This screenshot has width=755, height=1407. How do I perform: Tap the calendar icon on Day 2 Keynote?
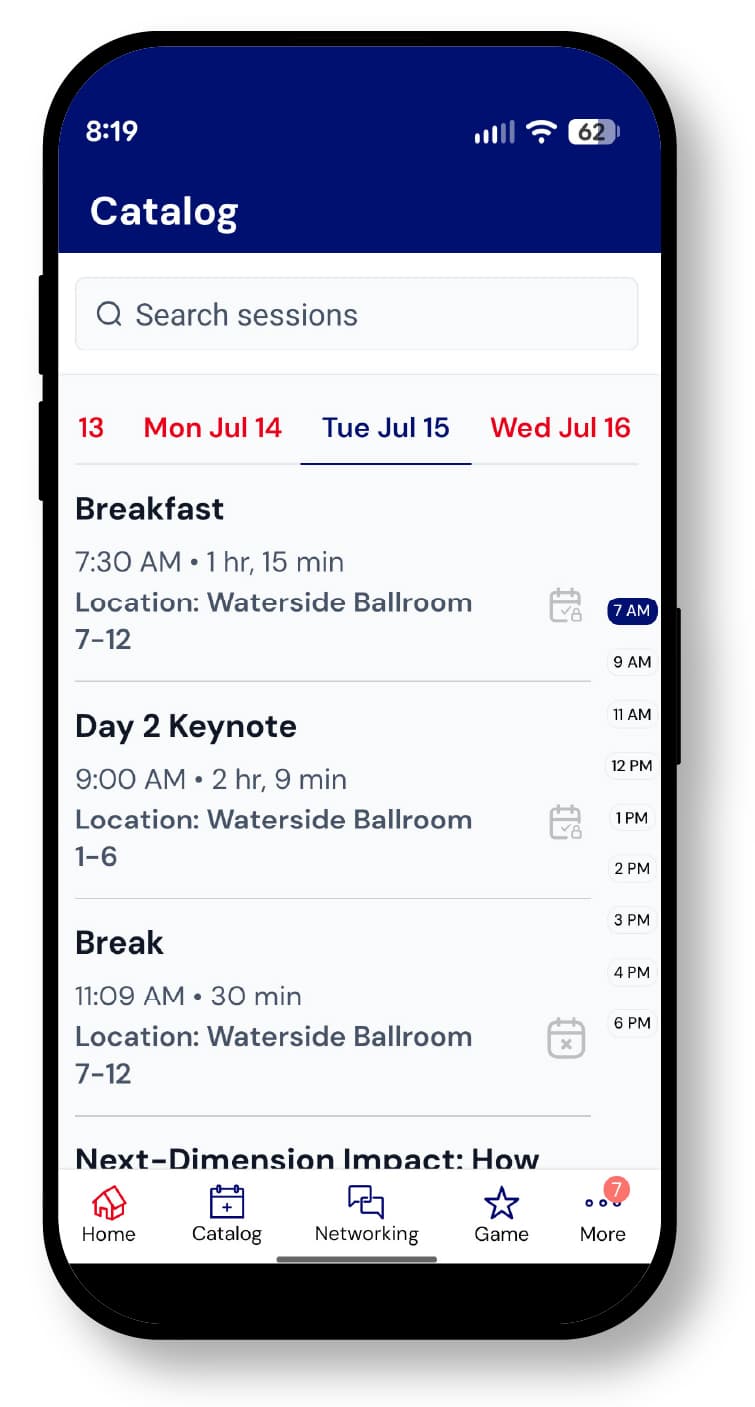[x=566, y=822]
